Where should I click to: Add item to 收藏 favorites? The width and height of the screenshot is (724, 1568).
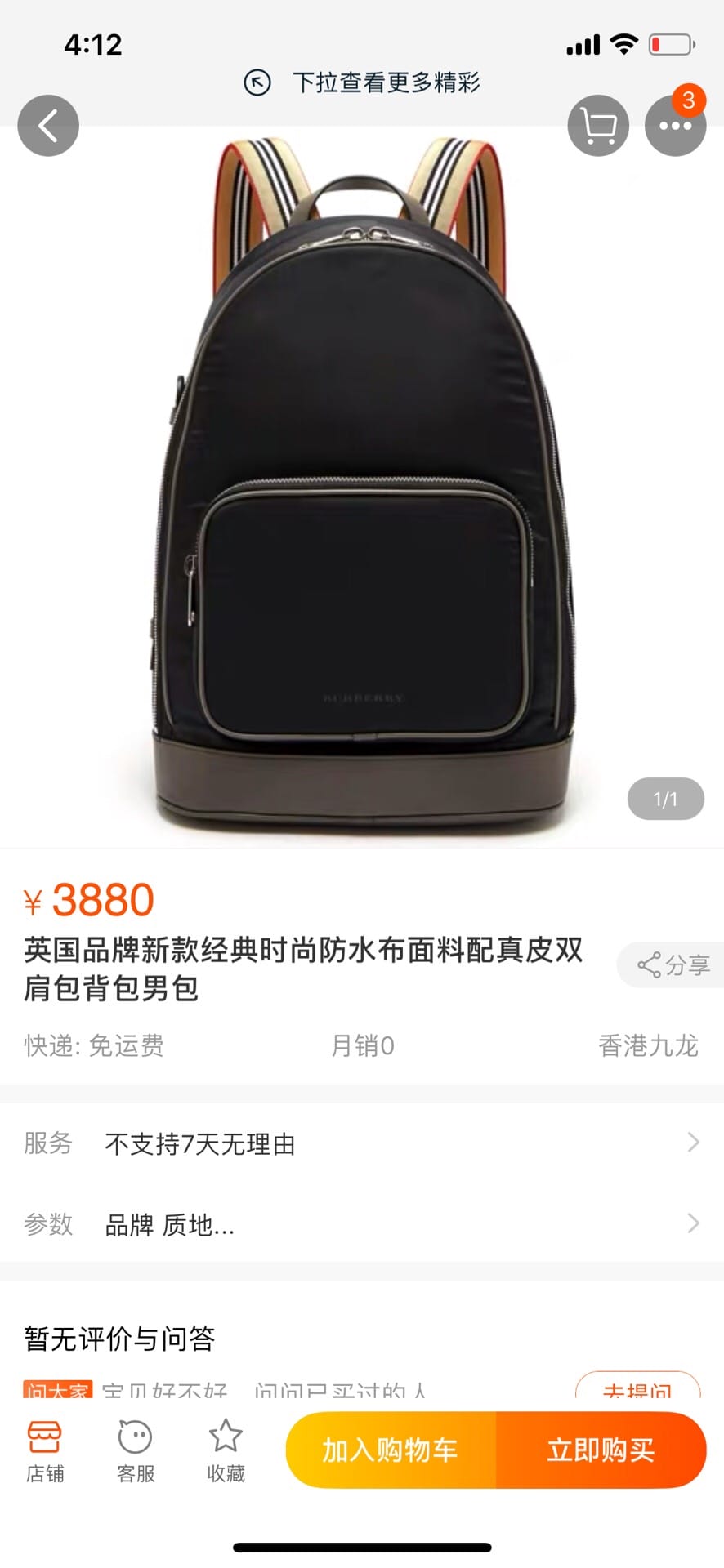[x=226, y=1450]
